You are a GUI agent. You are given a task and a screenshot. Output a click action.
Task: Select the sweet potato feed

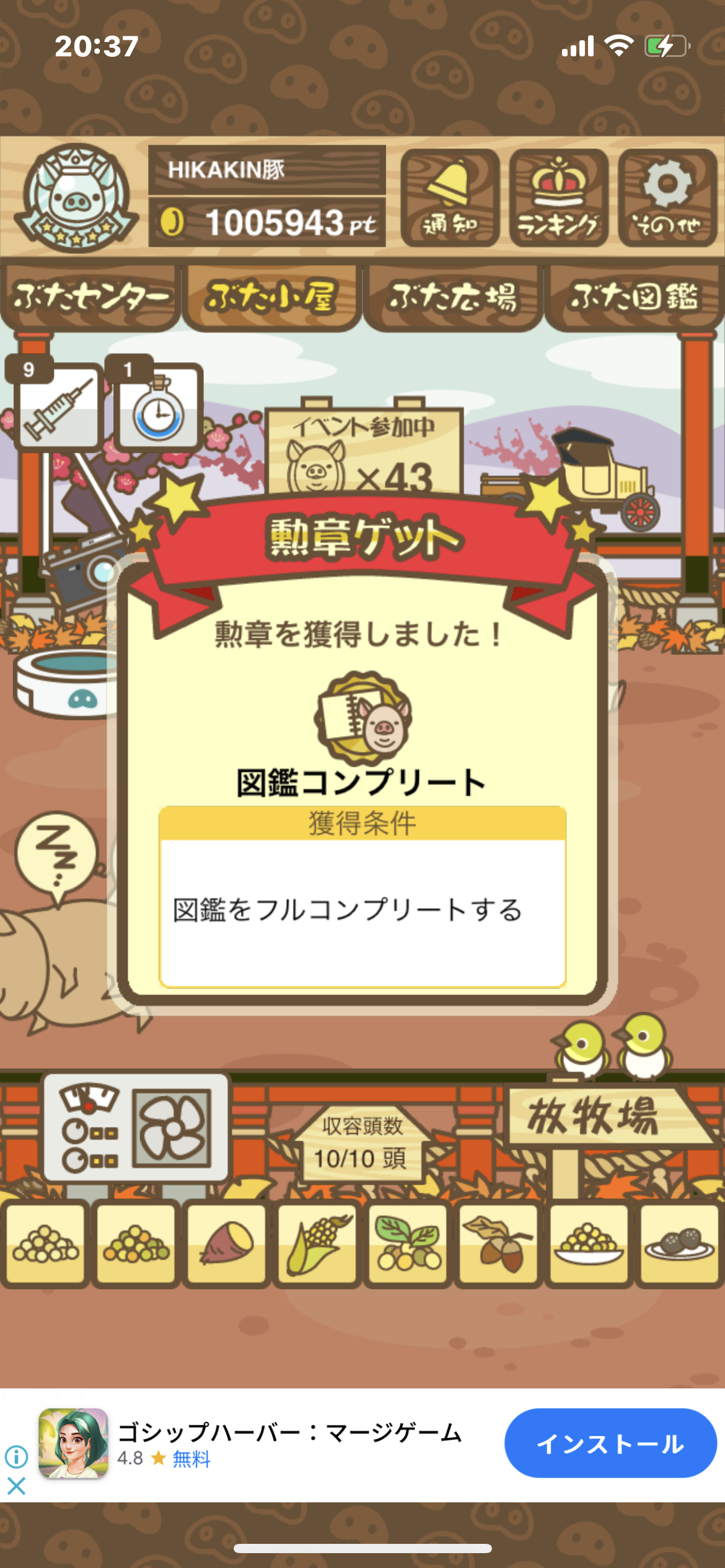[x=226, y=1242]
